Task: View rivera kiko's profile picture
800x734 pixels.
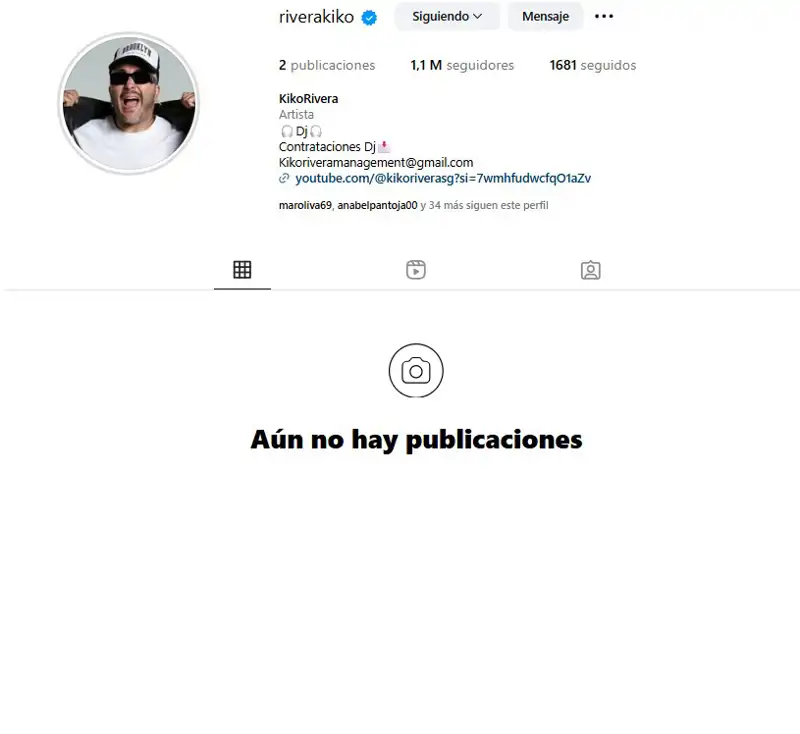Action: 129,103
